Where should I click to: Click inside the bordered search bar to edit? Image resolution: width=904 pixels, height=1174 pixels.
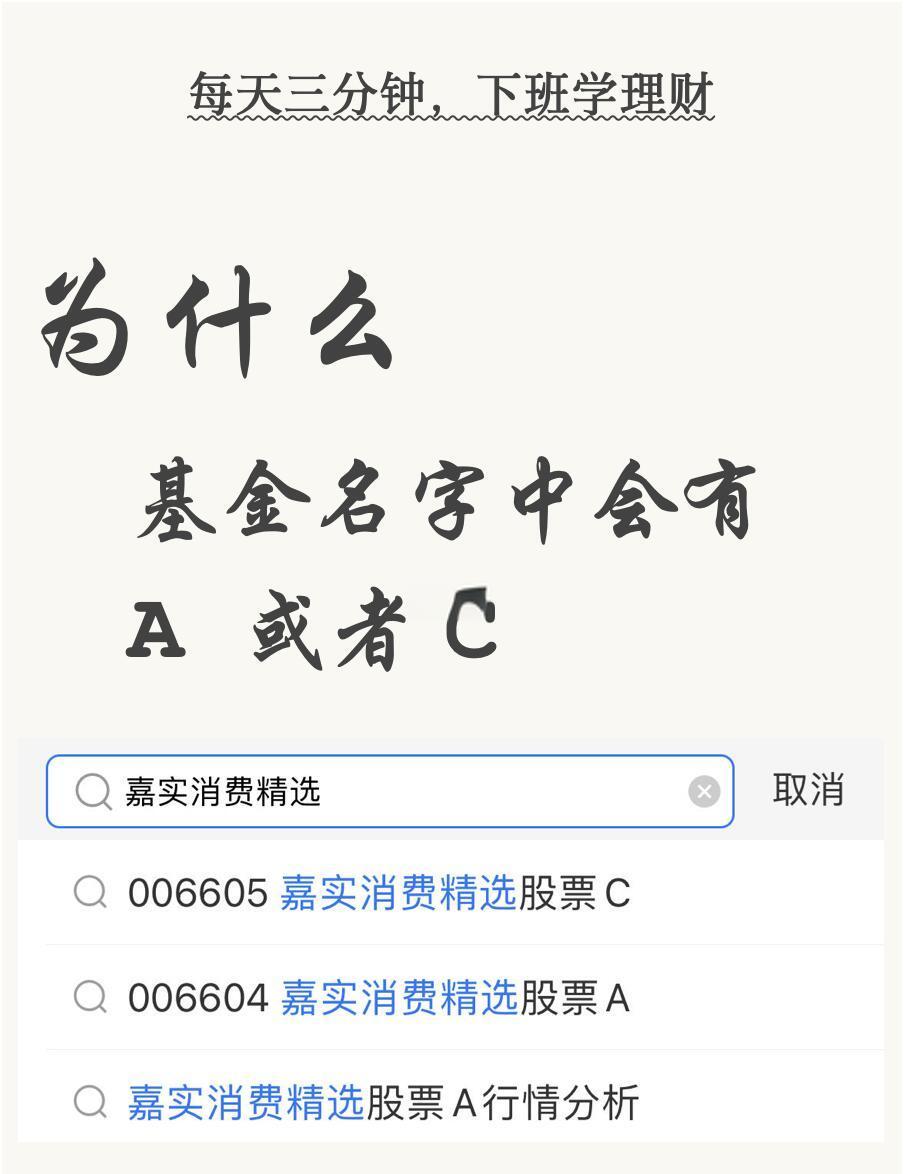400,791
